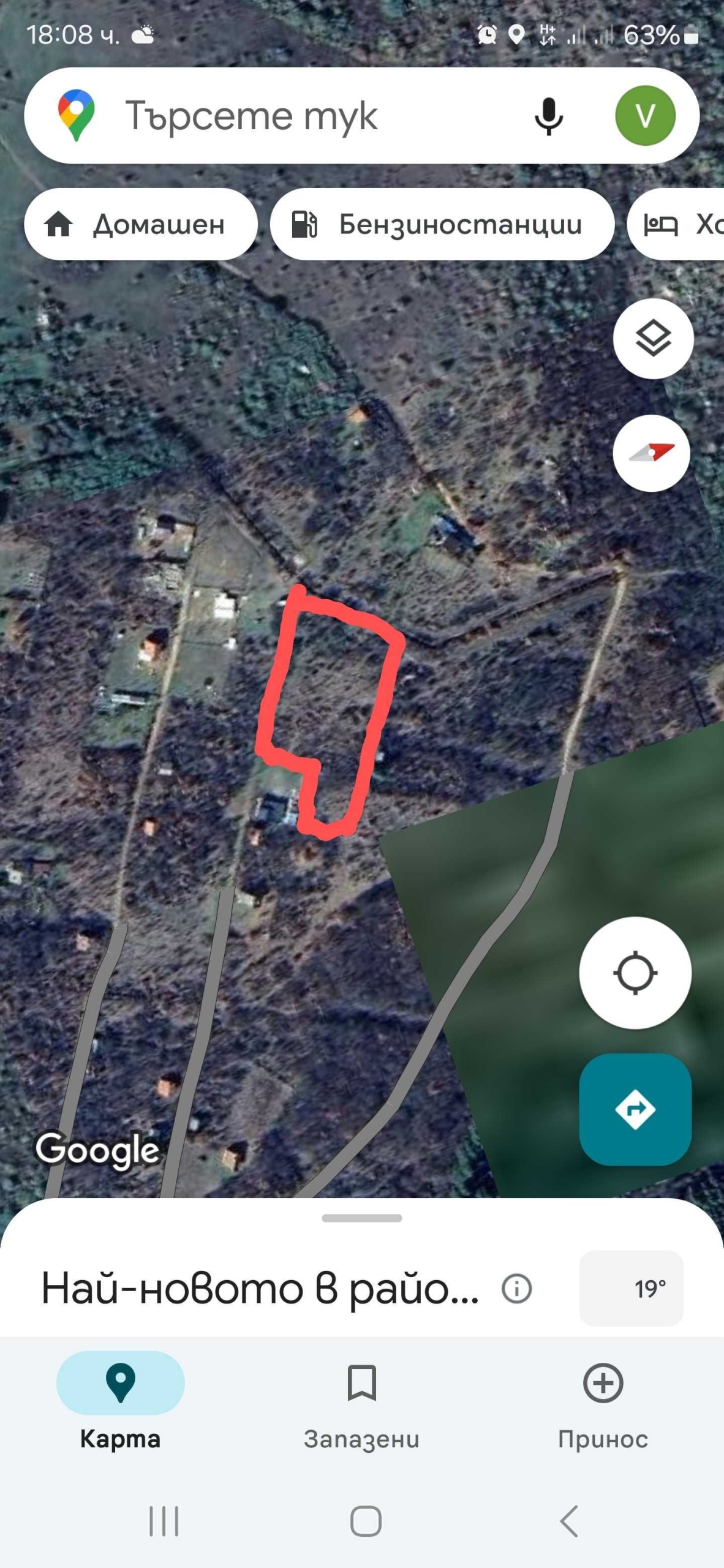Open the account avatar "V"
The width and height of the screenshot is (724, 1568).
tap(645, 116)
